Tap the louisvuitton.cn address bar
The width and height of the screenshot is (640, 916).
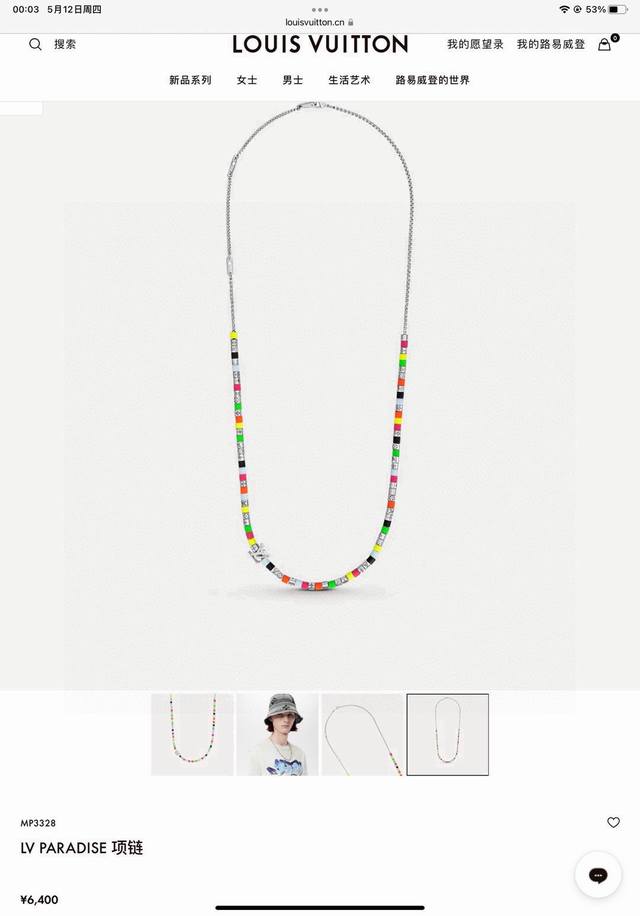(319, 21)
